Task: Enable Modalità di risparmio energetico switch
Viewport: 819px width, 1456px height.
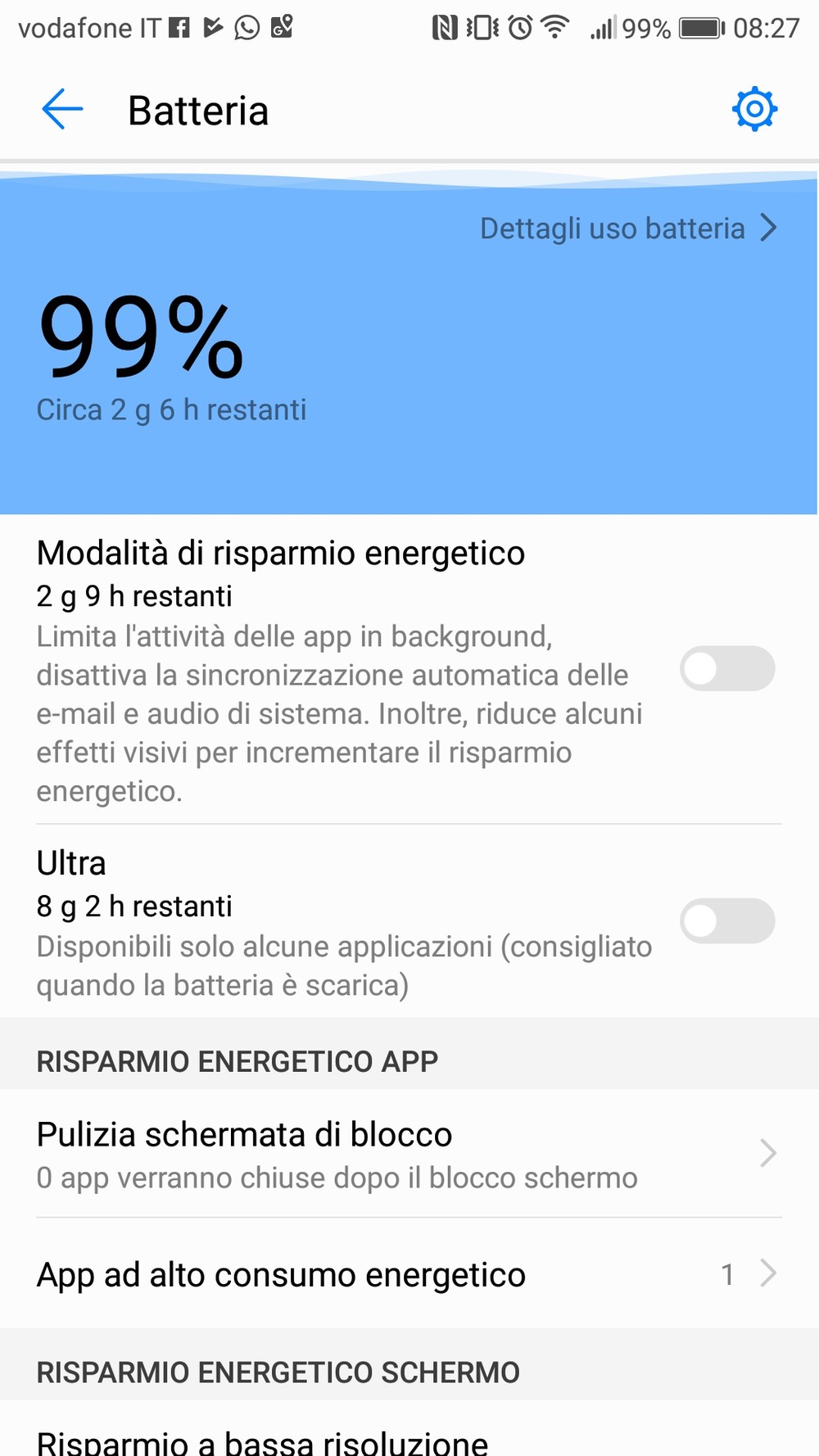Action: pos(727,669)
